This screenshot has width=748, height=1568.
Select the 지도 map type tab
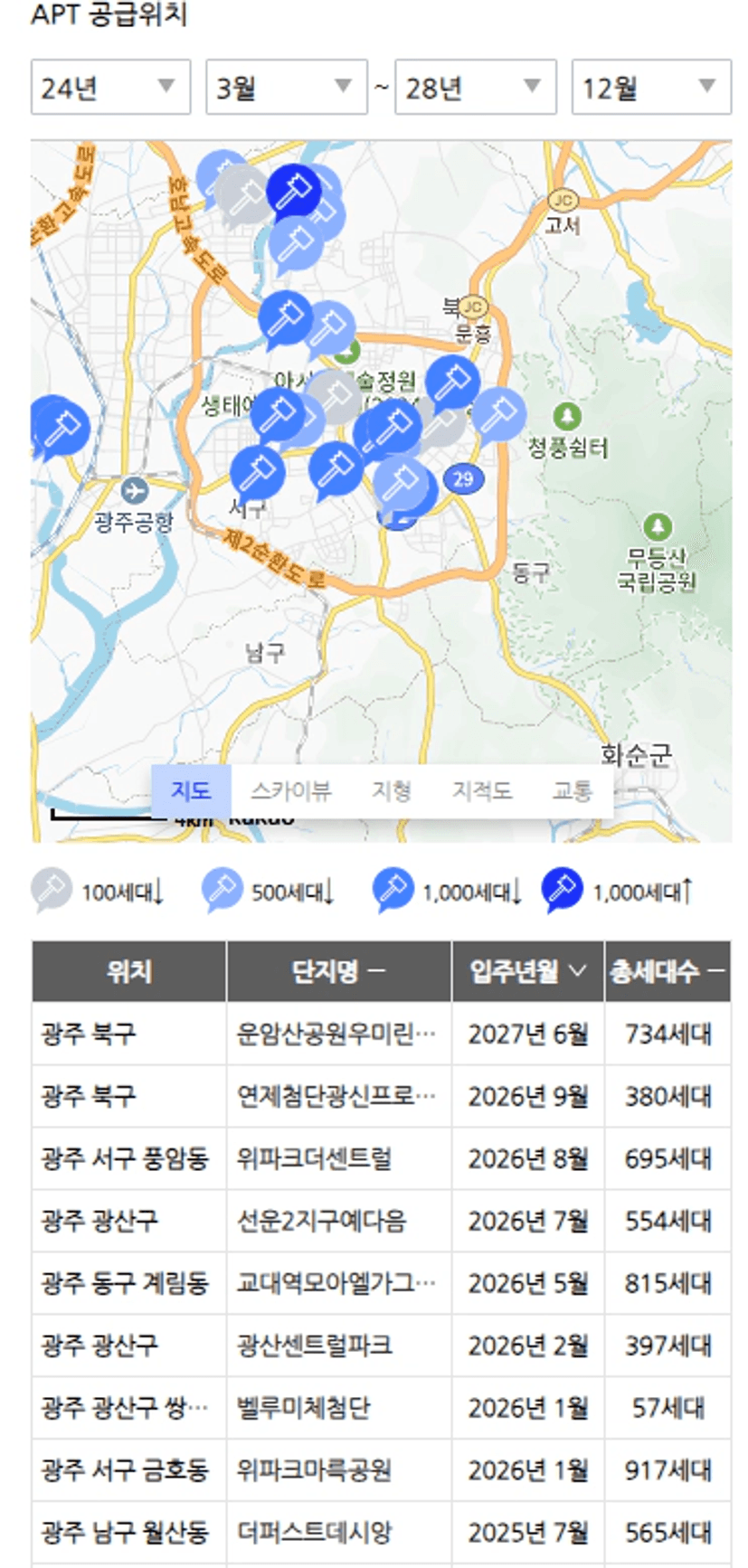(x=191, y=791)
